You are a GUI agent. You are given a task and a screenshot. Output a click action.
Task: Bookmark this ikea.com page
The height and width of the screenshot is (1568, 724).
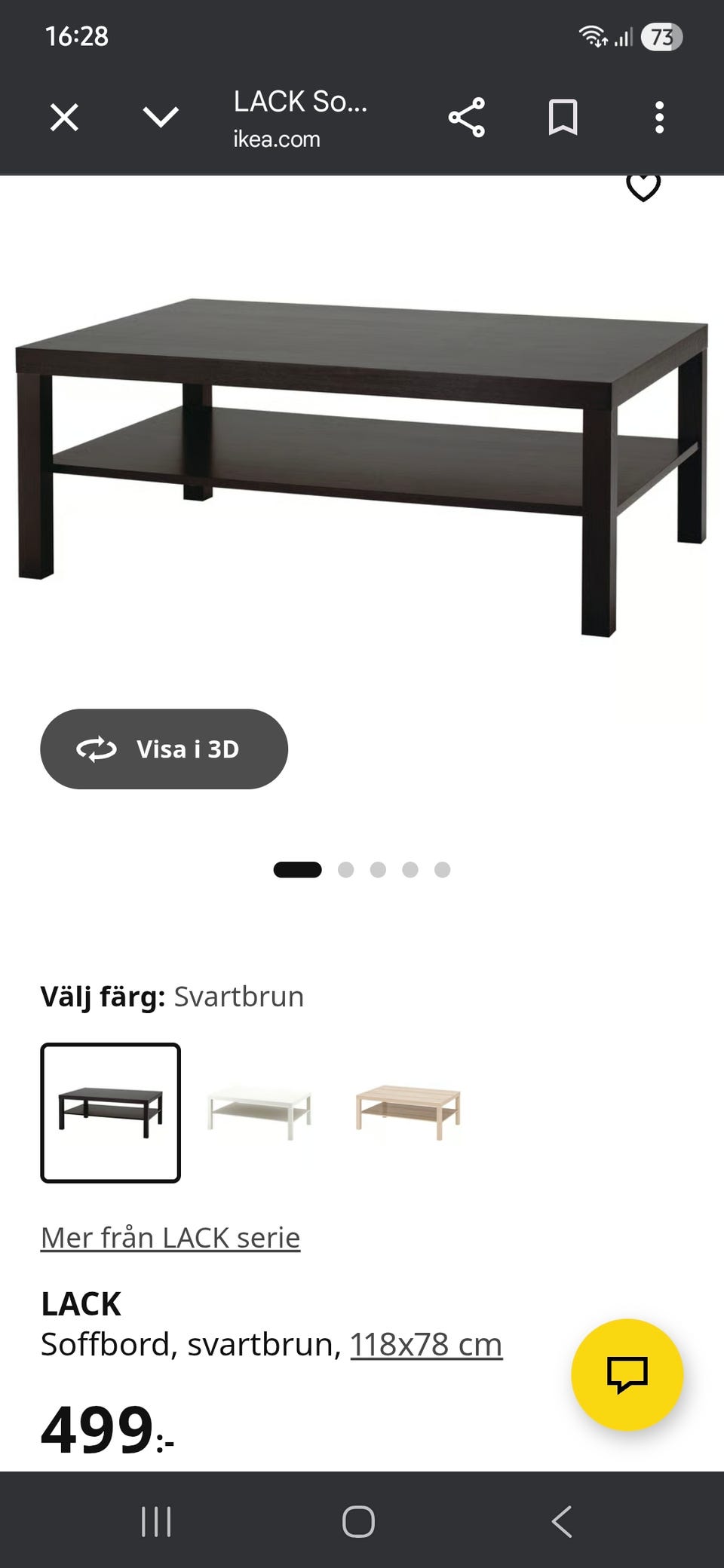click(x=563, y=117)
